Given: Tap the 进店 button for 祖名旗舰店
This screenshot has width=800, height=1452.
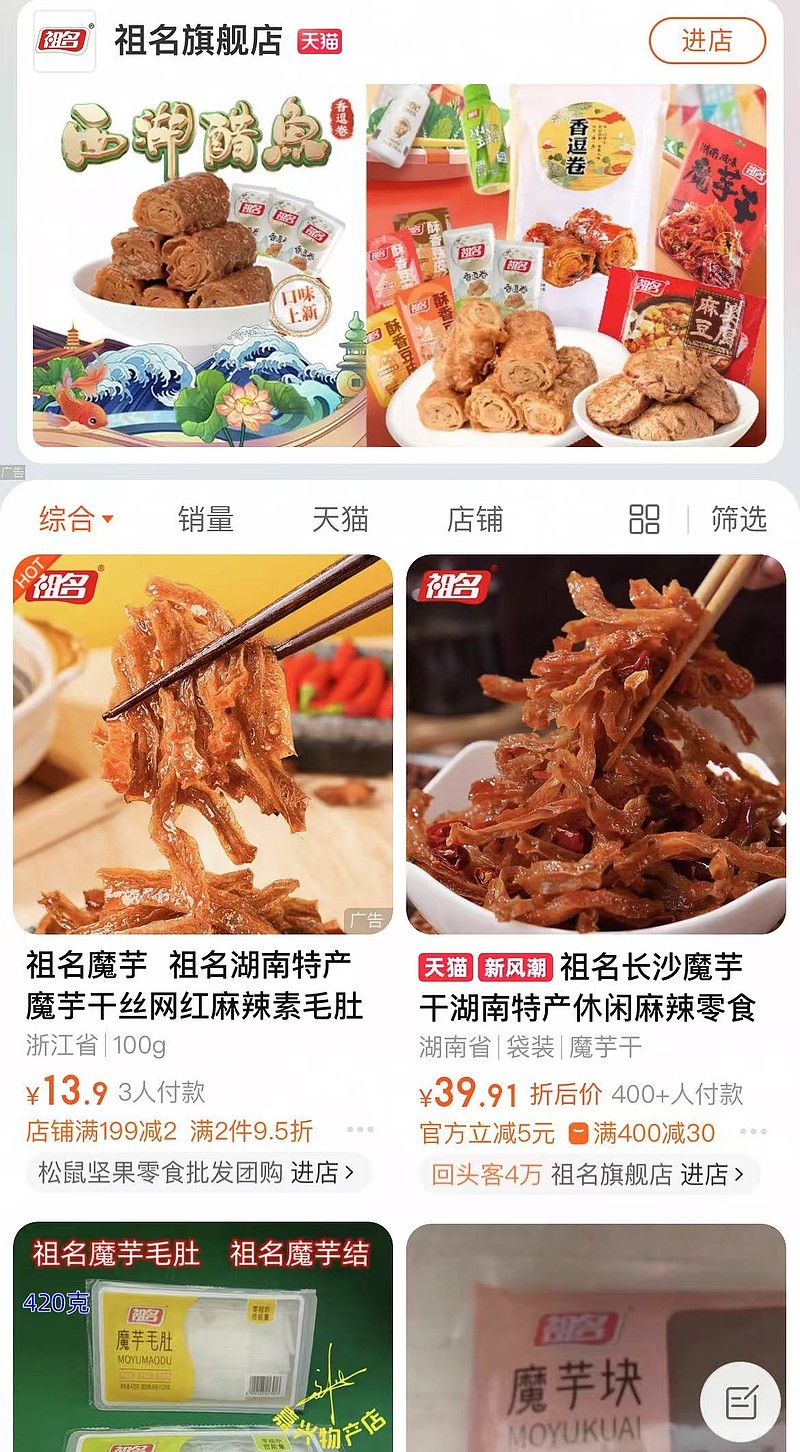Looking at the screenshot, I should 707,41.
